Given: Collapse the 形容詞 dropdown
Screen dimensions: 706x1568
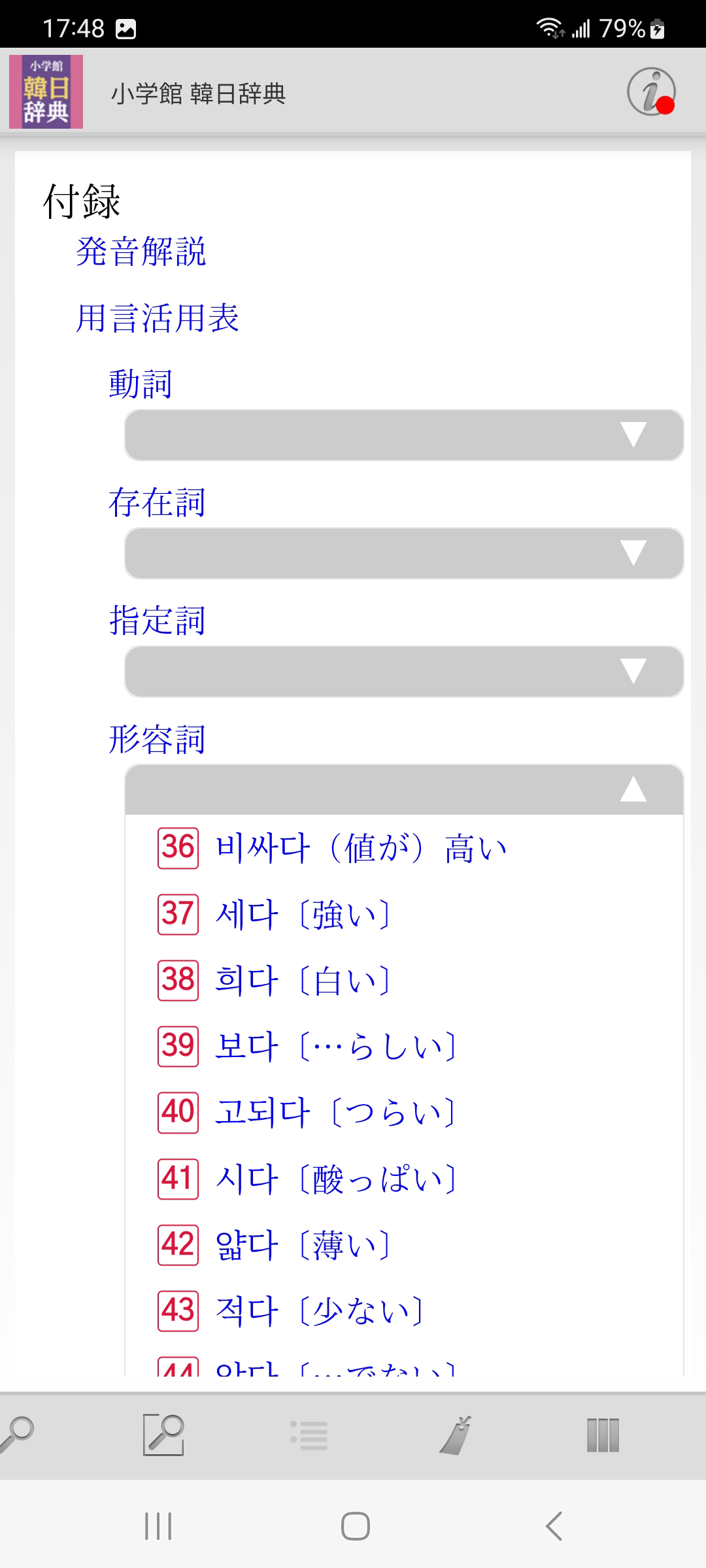Looking at the screenshot, I should pyautogui.click(x=404, y=789).
